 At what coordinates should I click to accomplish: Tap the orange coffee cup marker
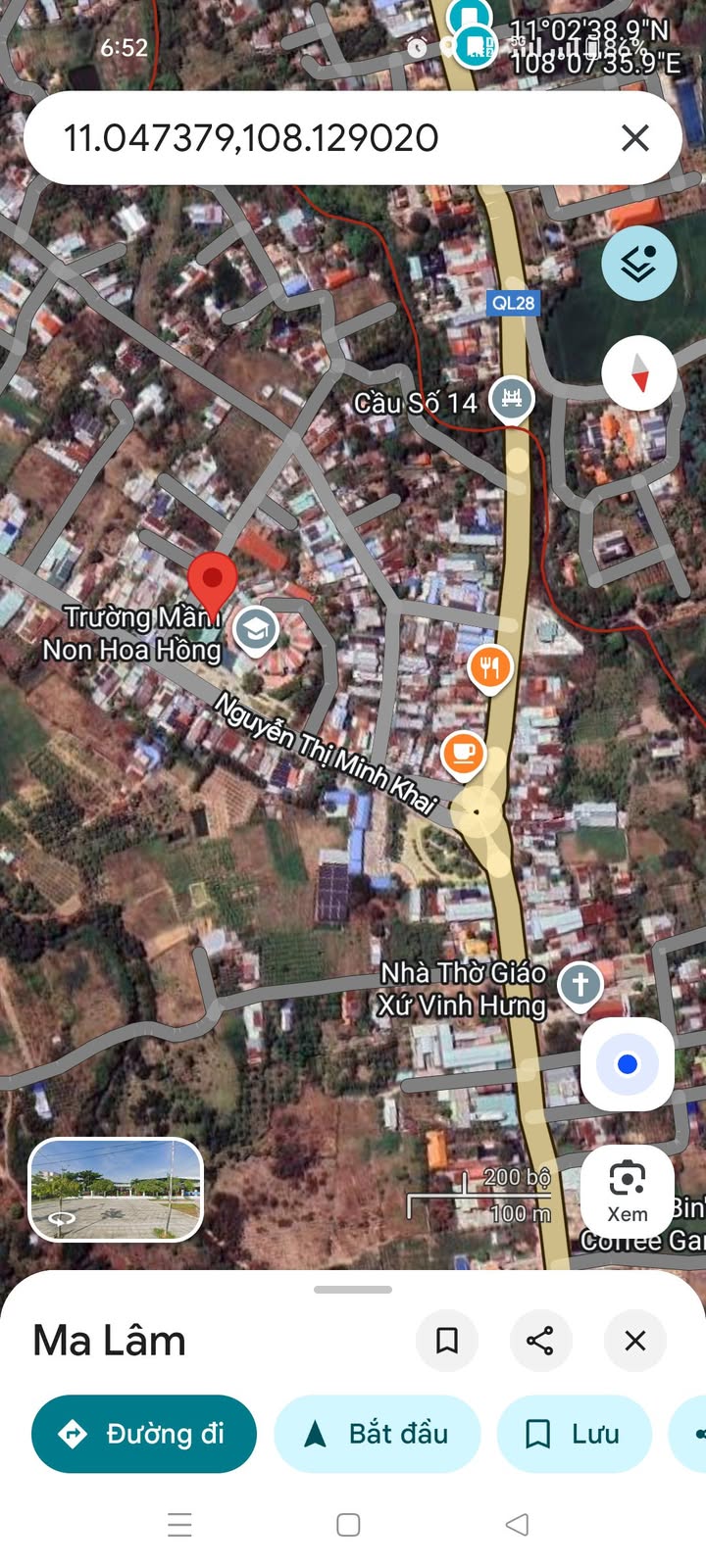(463, 754)
